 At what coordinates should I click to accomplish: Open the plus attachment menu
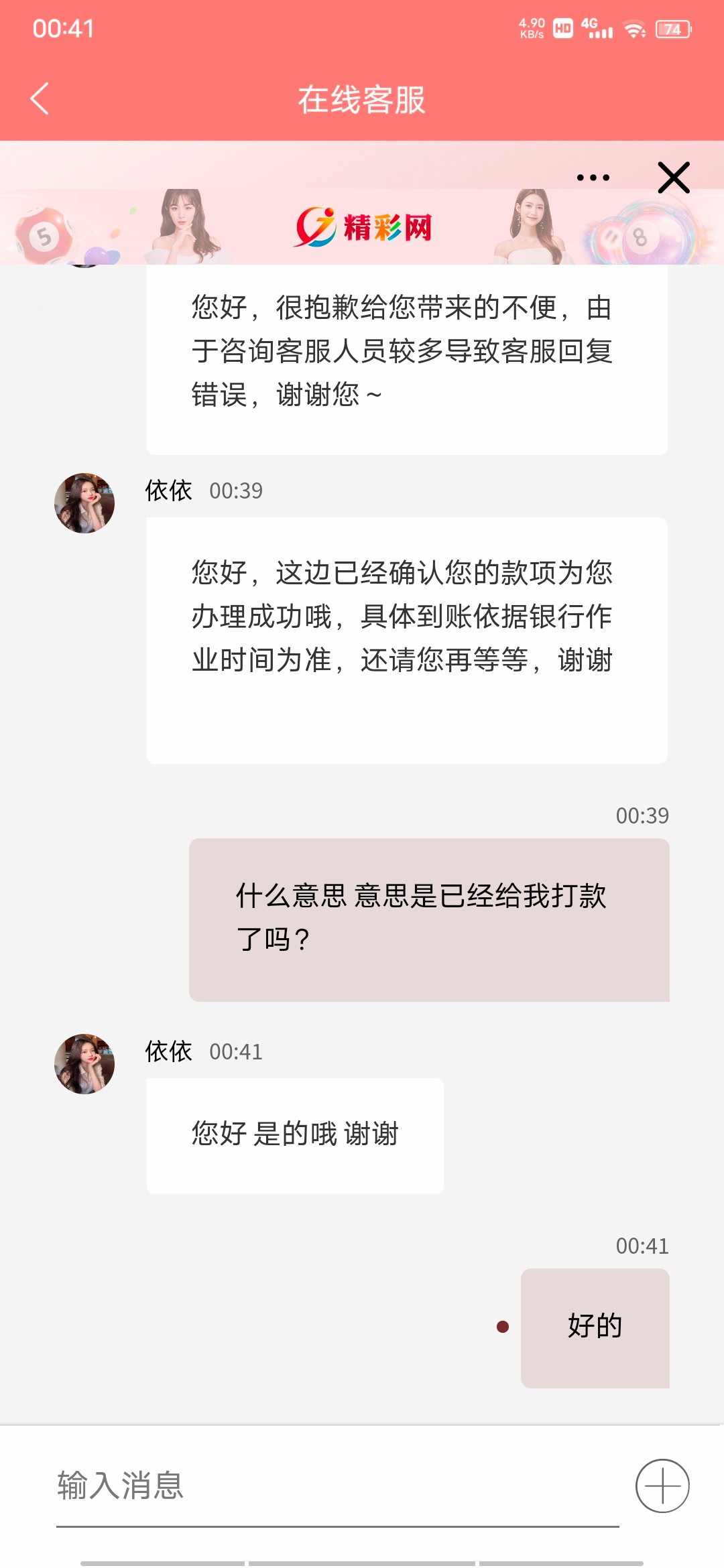pyautogui.click(x=662, y=1486)
